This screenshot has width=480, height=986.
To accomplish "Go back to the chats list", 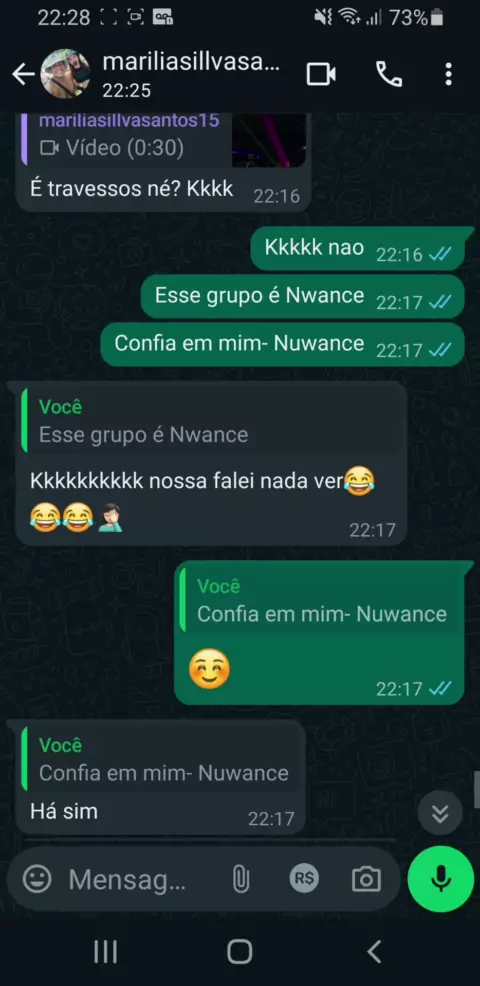I will point(23,75).
